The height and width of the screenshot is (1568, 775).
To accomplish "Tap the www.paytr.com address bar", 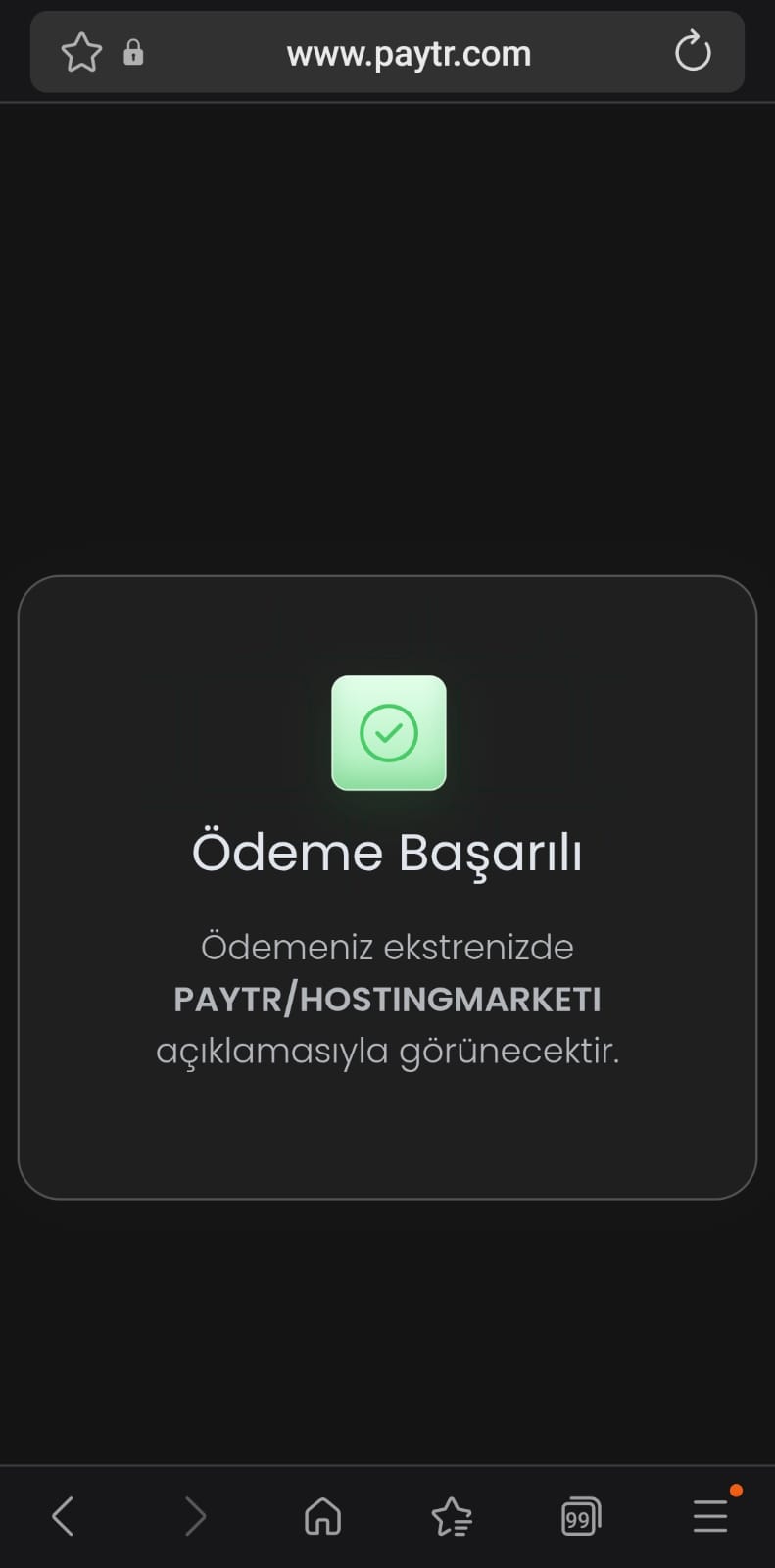I will [x=409, y=53].
